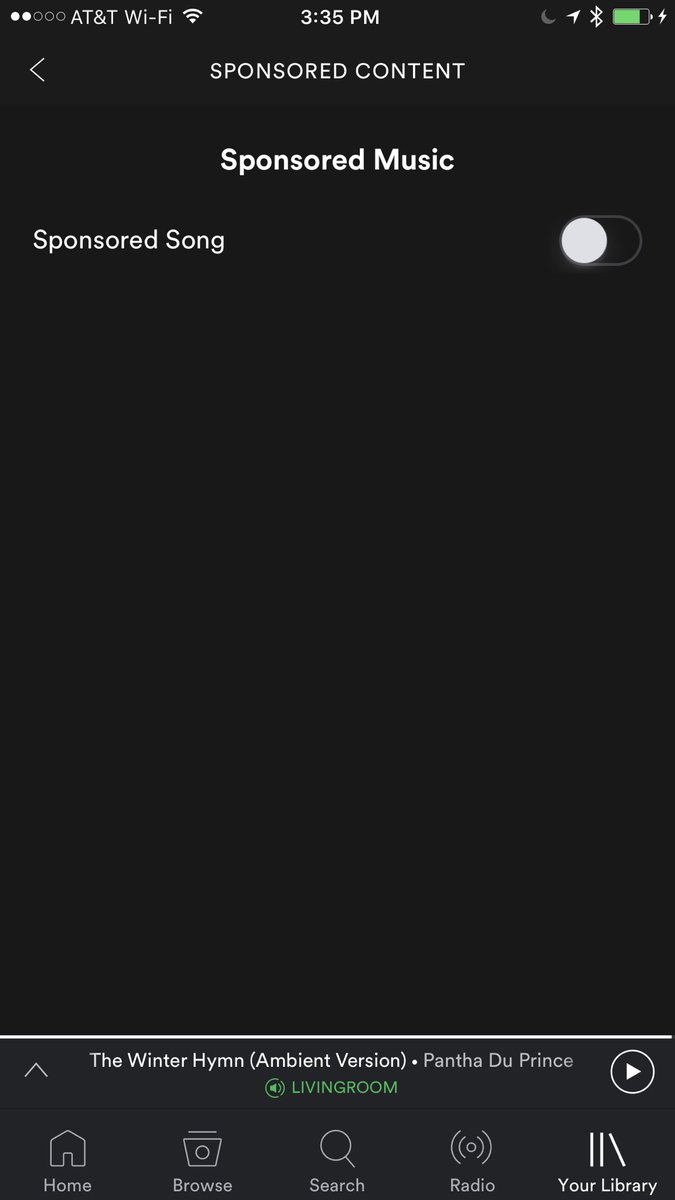Go to the Search tab

(337, 1161)
